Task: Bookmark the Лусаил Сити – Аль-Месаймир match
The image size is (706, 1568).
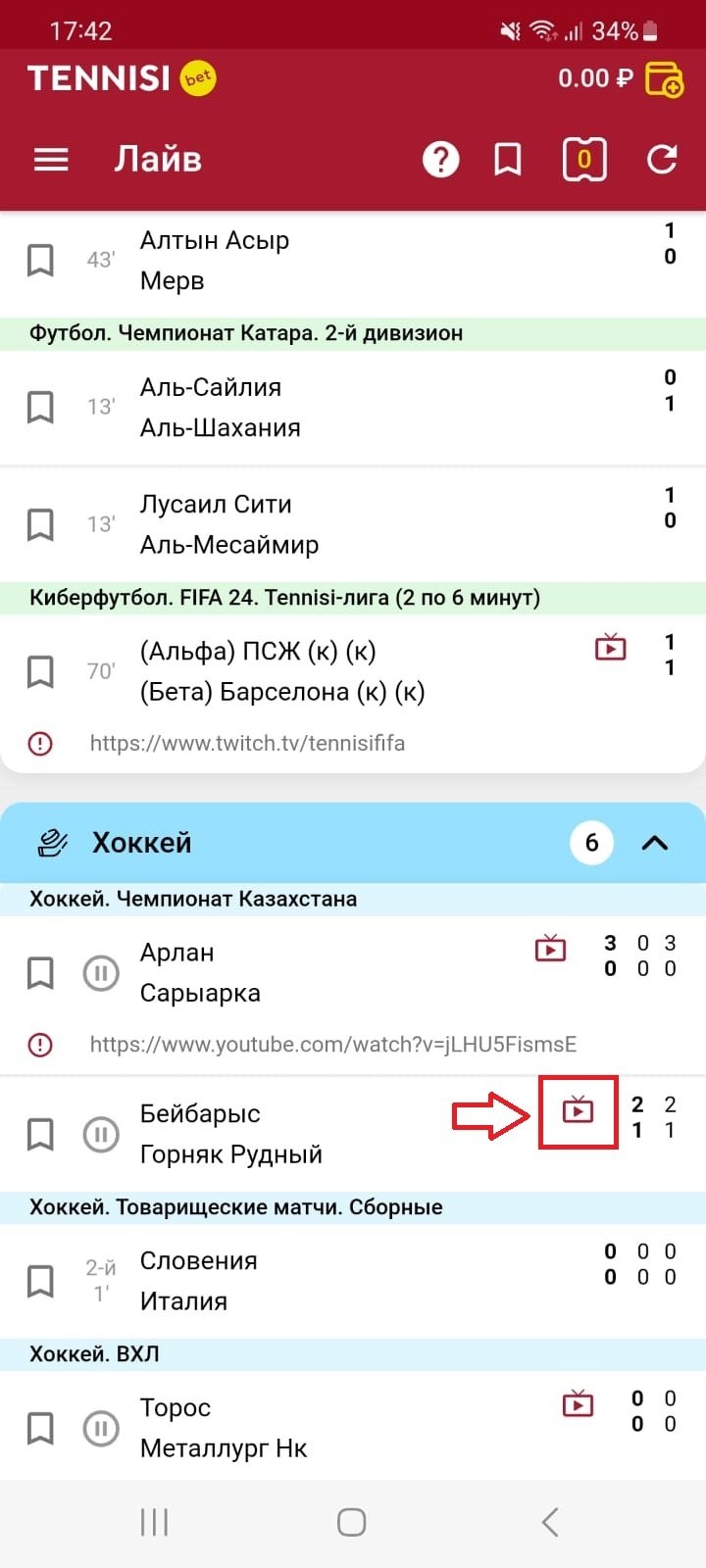Action: tap(40, 524)
